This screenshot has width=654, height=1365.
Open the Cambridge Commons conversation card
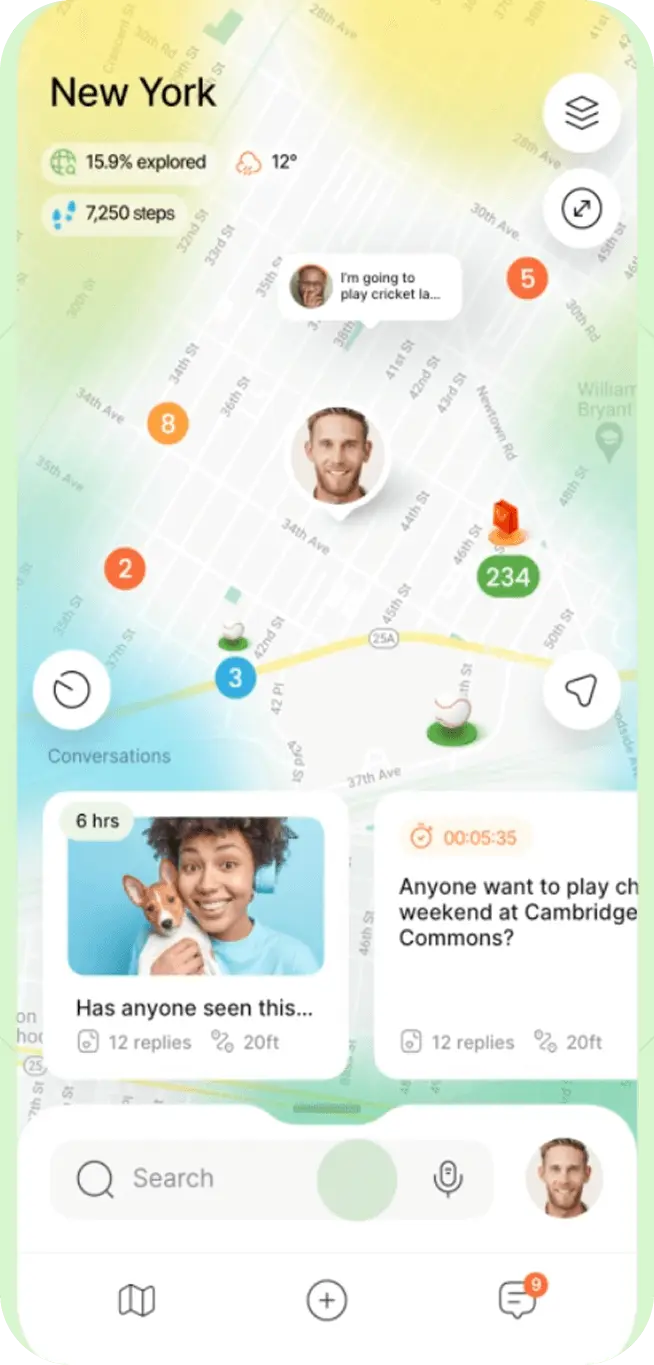[x=506, y=935]
